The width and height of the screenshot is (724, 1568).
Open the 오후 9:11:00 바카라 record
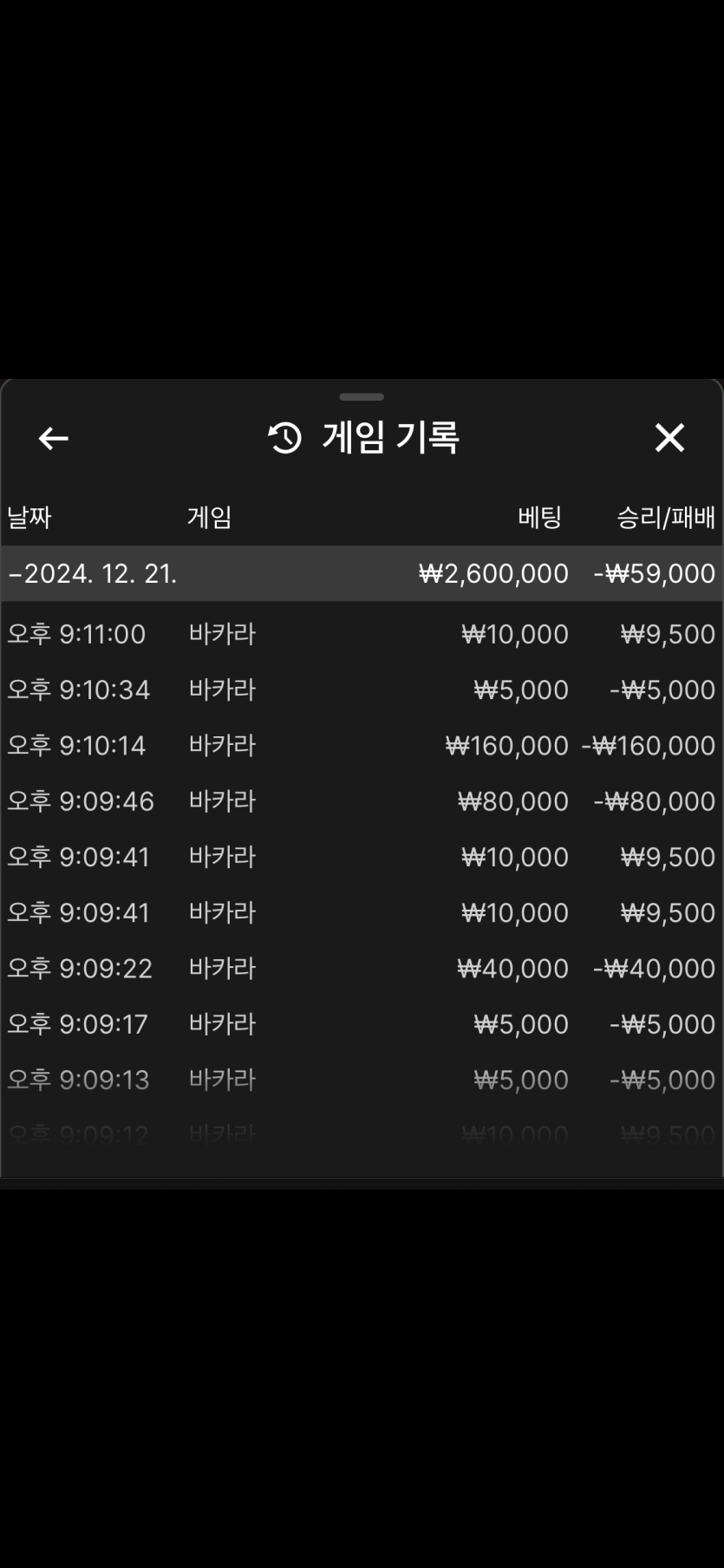click(361, 634)
